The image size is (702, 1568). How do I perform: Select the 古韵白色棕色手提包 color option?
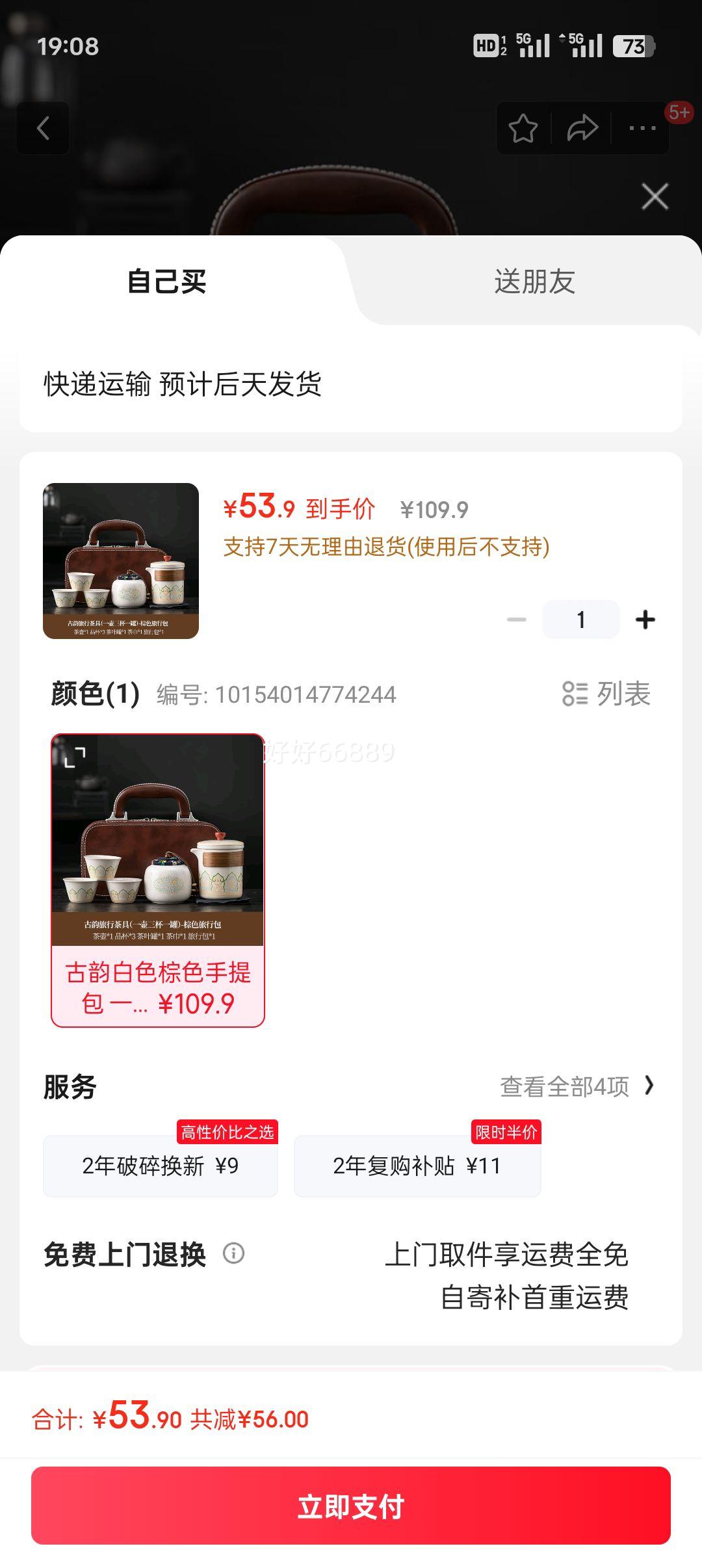[x=158, y=881]
